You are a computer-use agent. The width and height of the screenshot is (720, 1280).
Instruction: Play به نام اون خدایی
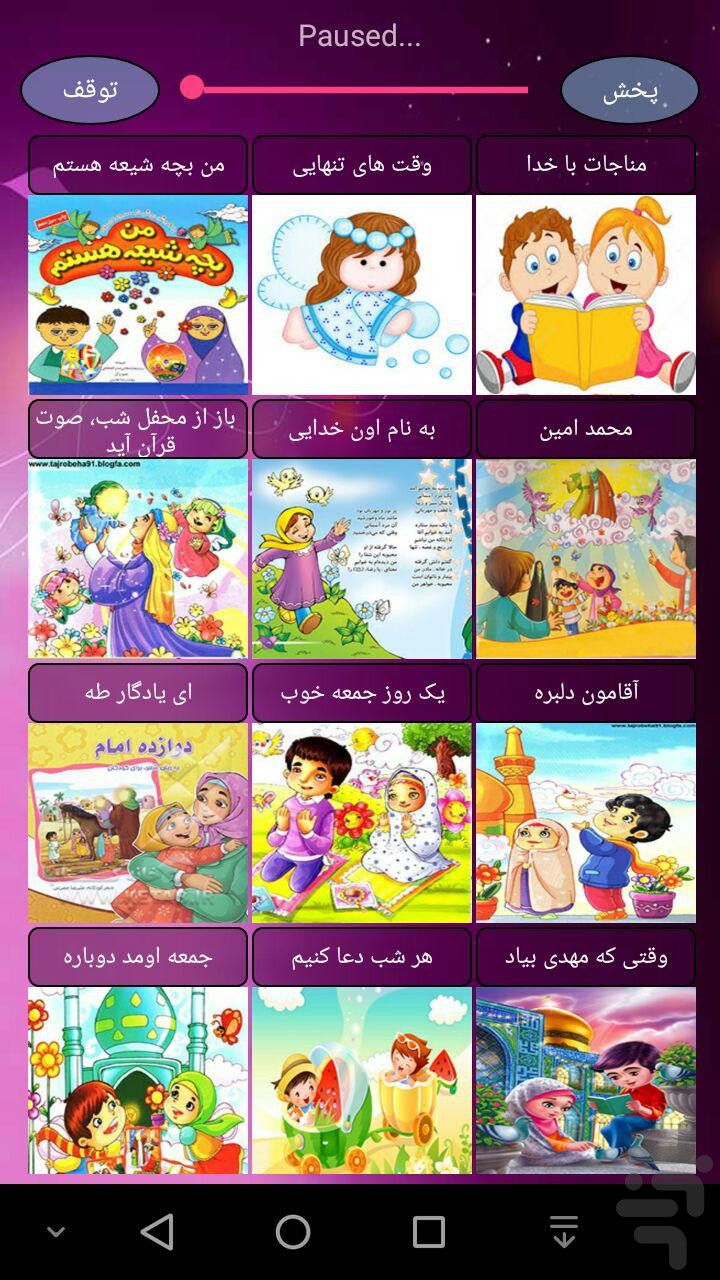(x=362, y=429)
